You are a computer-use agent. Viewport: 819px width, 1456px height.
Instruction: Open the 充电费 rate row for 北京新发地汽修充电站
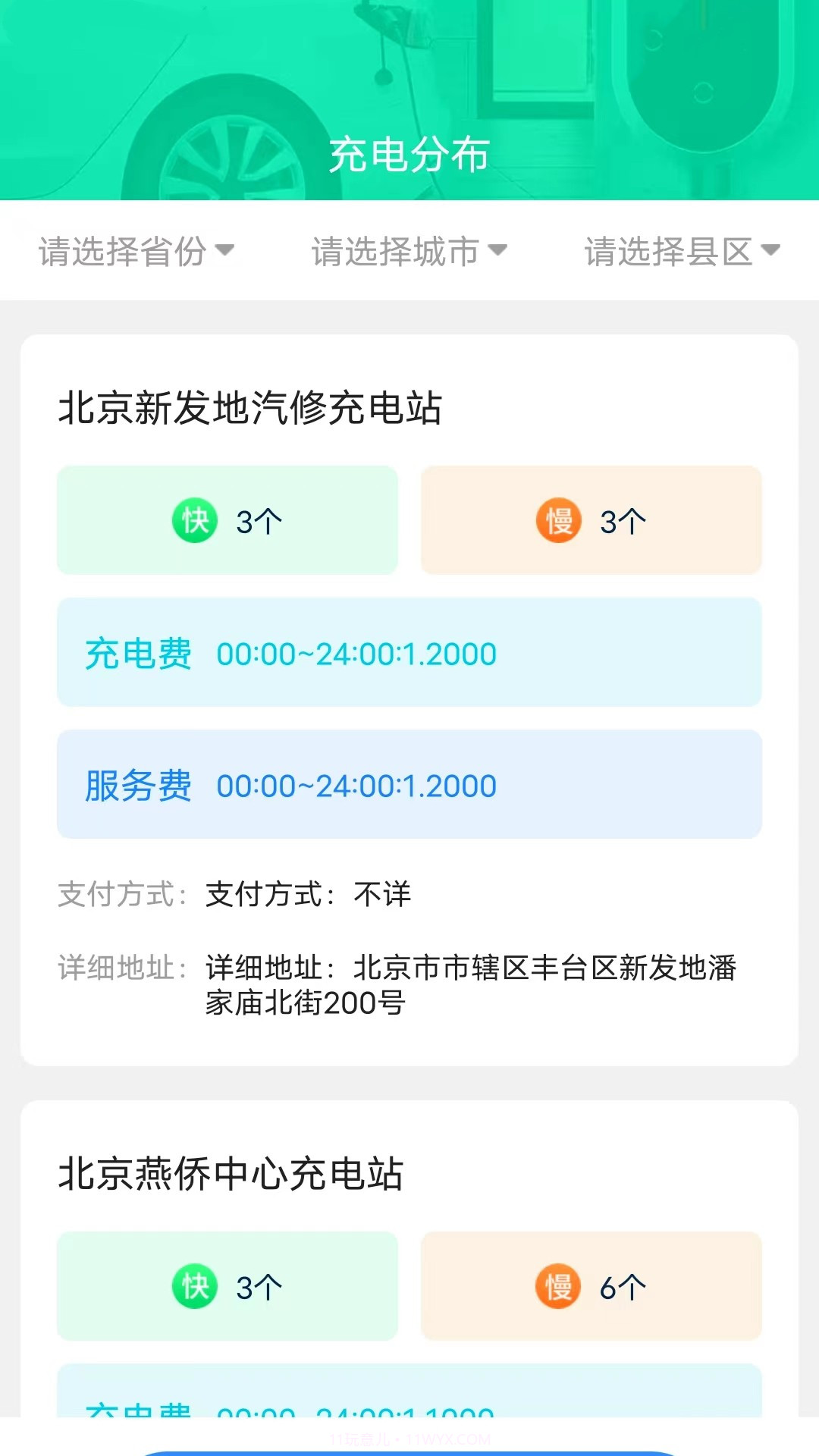coord(409,653)
